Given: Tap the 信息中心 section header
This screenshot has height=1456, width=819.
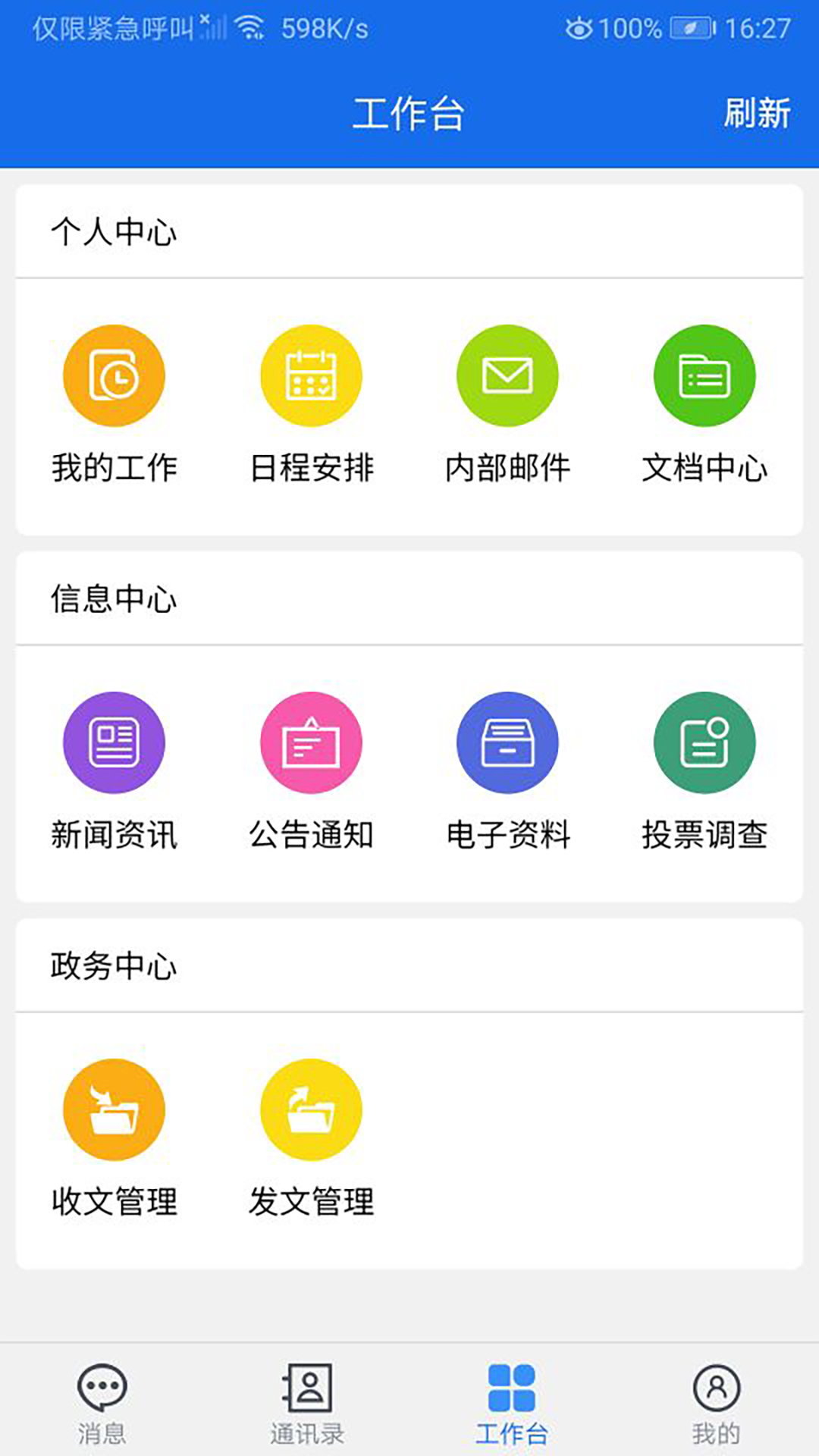Looking at the screenshot, I should coord(115,599).
